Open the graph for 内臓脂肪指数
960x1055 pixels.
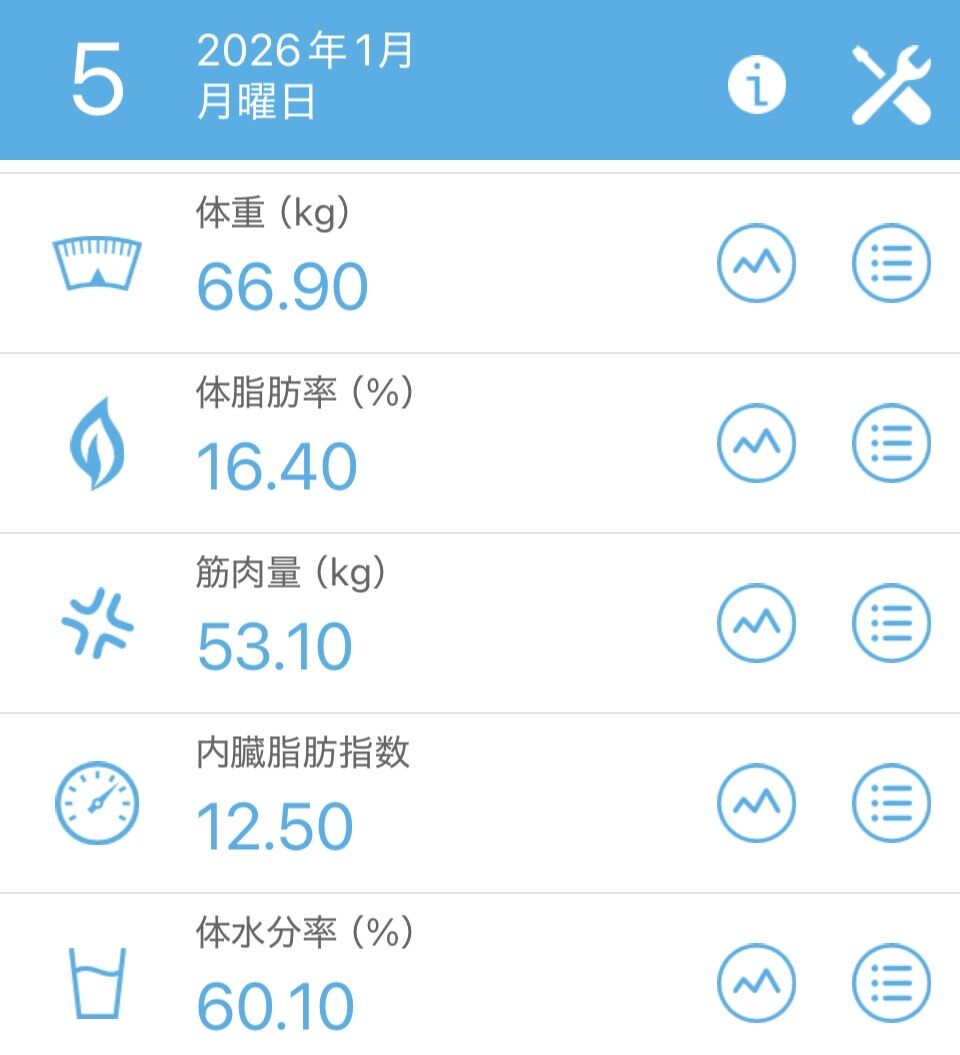pos(757,802)
